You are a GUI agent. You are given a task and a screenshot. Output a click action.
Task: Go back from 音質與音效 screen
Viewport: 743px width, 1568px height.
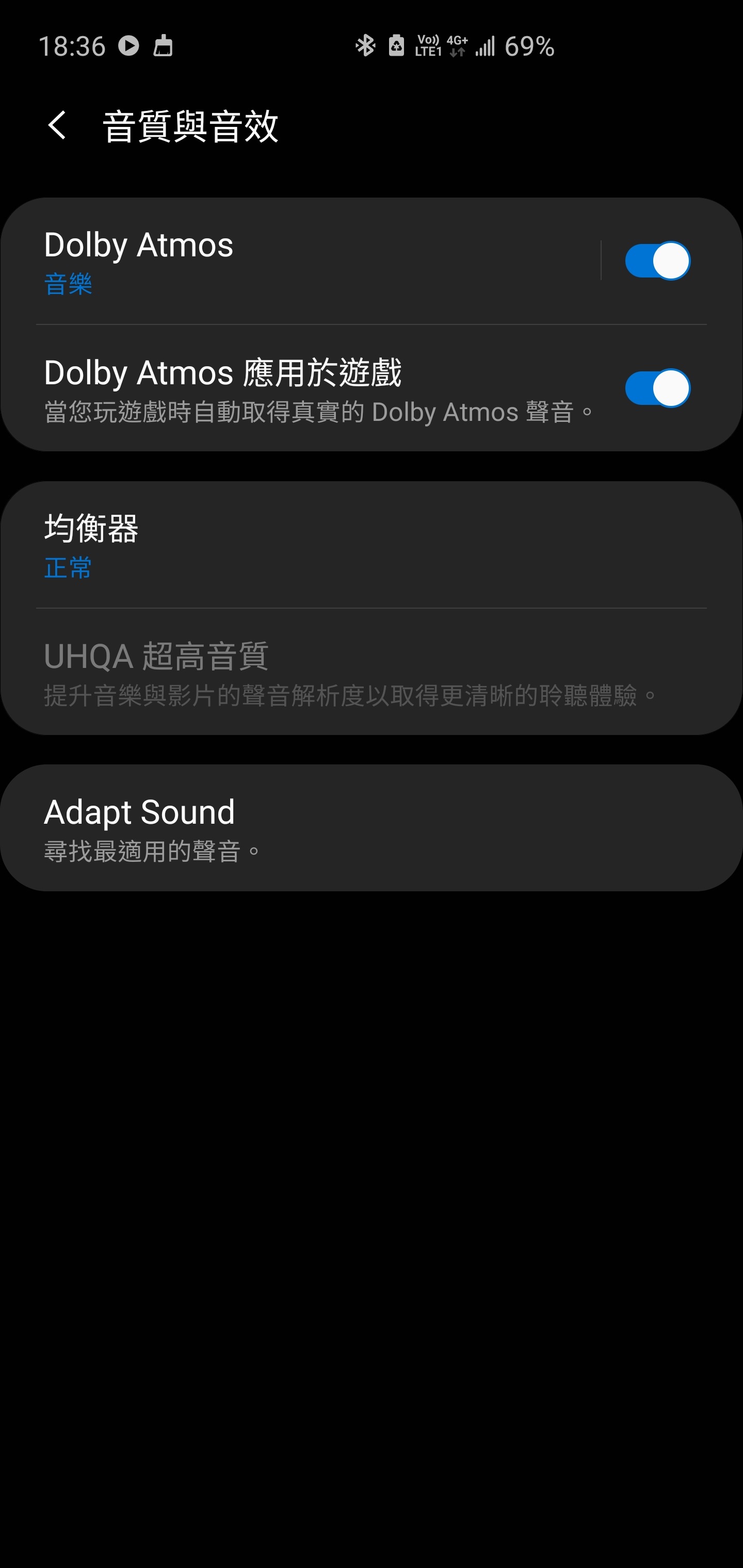[57, 125]
